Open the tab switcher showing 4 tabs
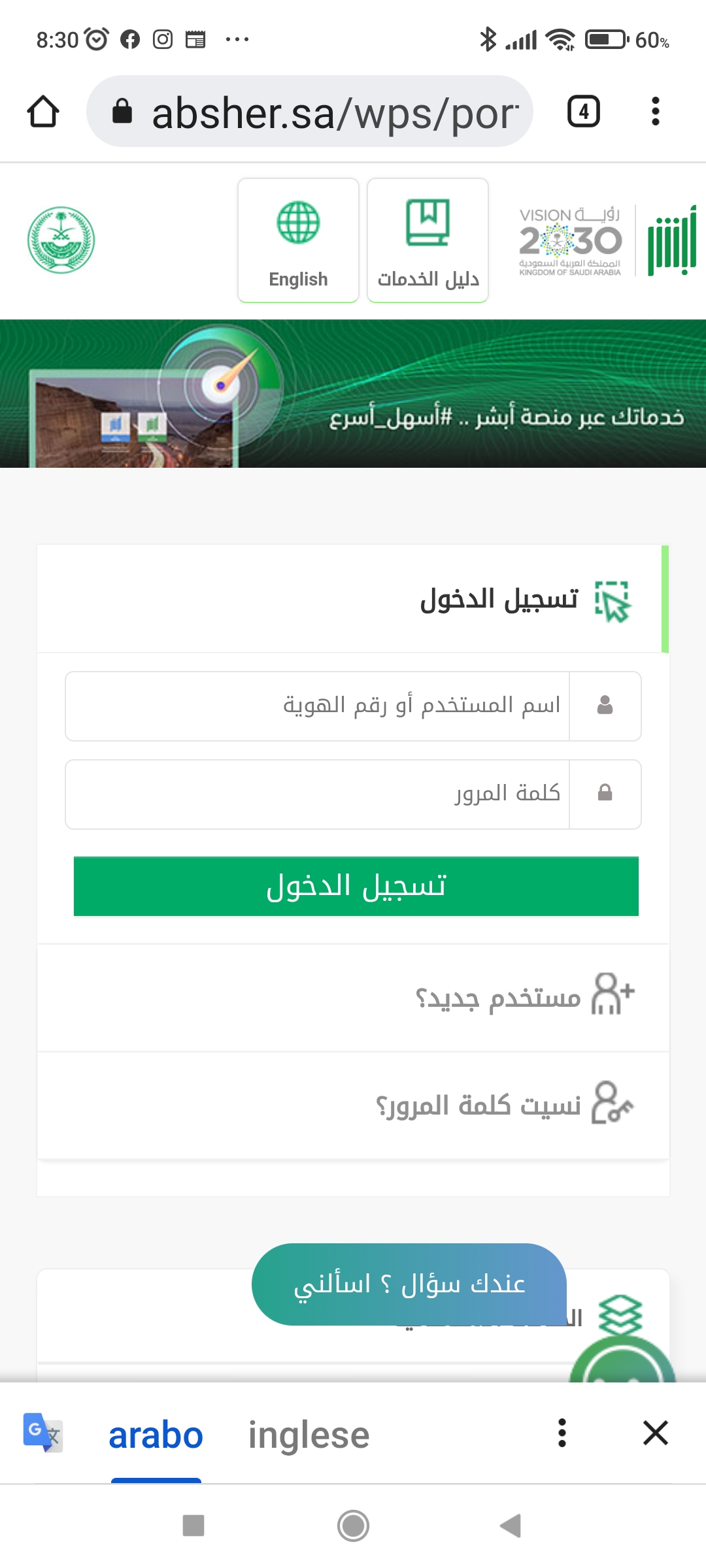Image resolution: width=706 pixels, height=1568 pixels. [x=584, y=112]
